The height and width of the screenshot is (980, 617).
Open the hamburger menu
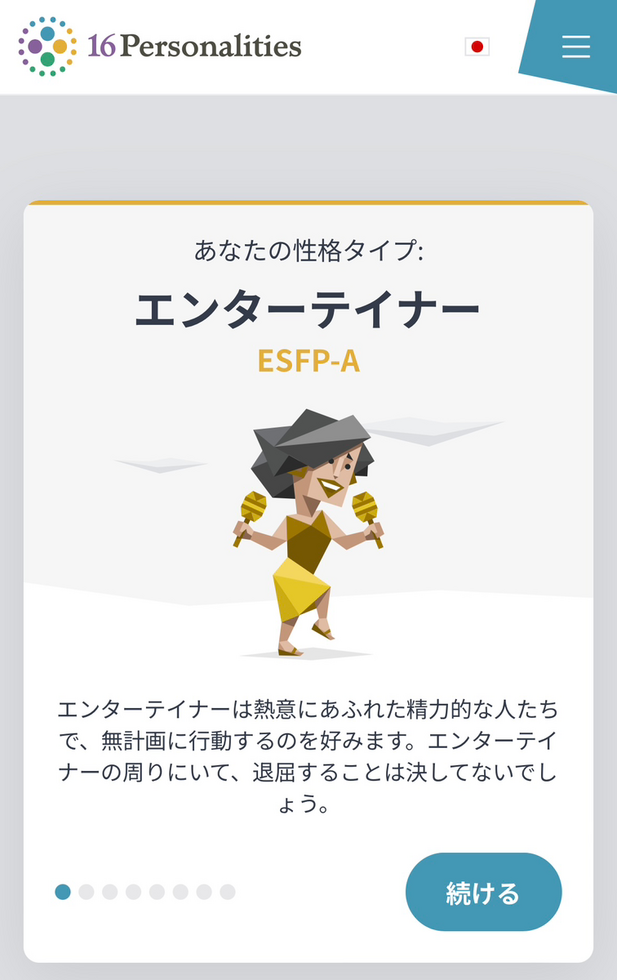tap(575, 47)
